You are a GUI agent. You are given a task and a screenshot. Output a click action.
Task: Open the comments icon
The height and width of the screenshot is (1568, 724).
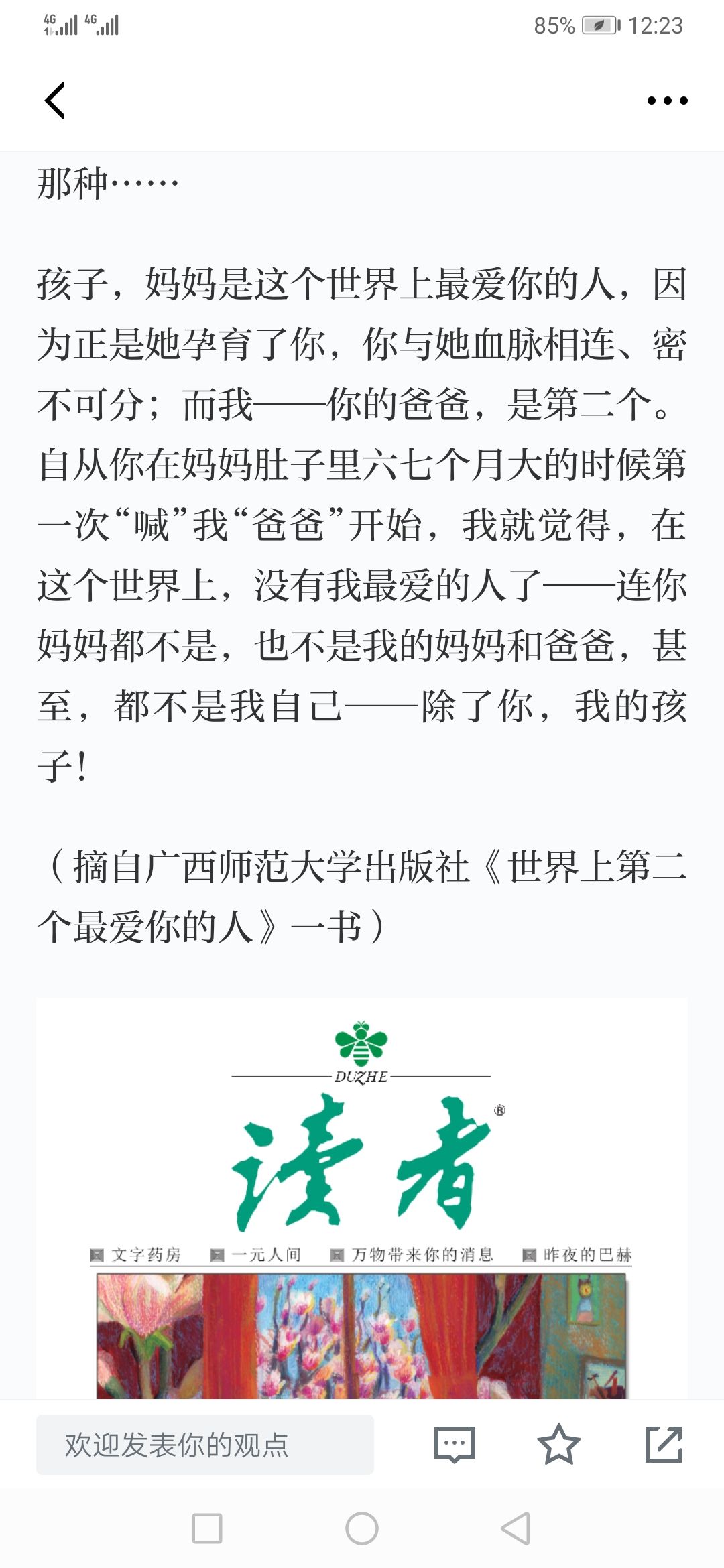[455, 1445]
